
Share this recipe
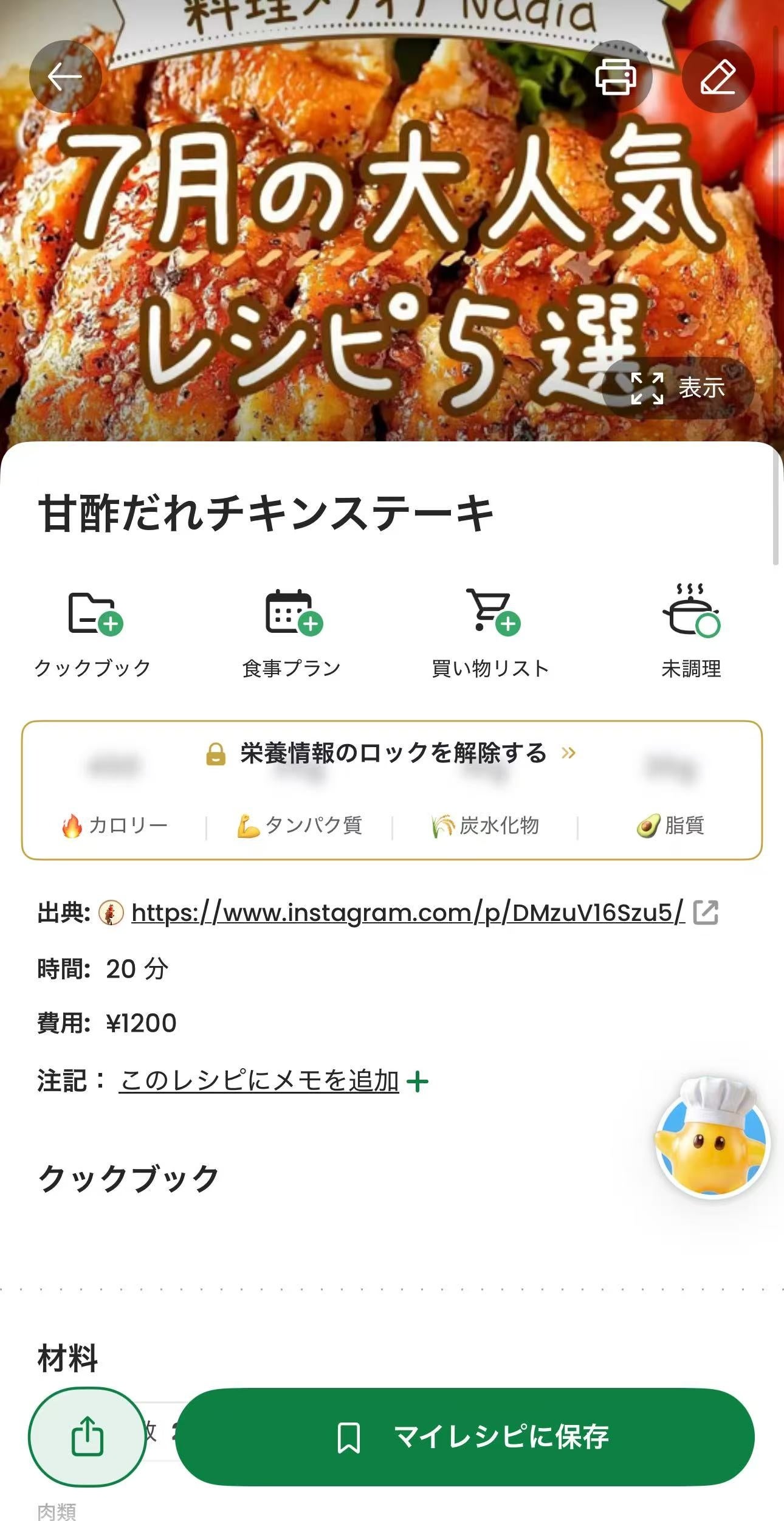[x=87, y=1436]
